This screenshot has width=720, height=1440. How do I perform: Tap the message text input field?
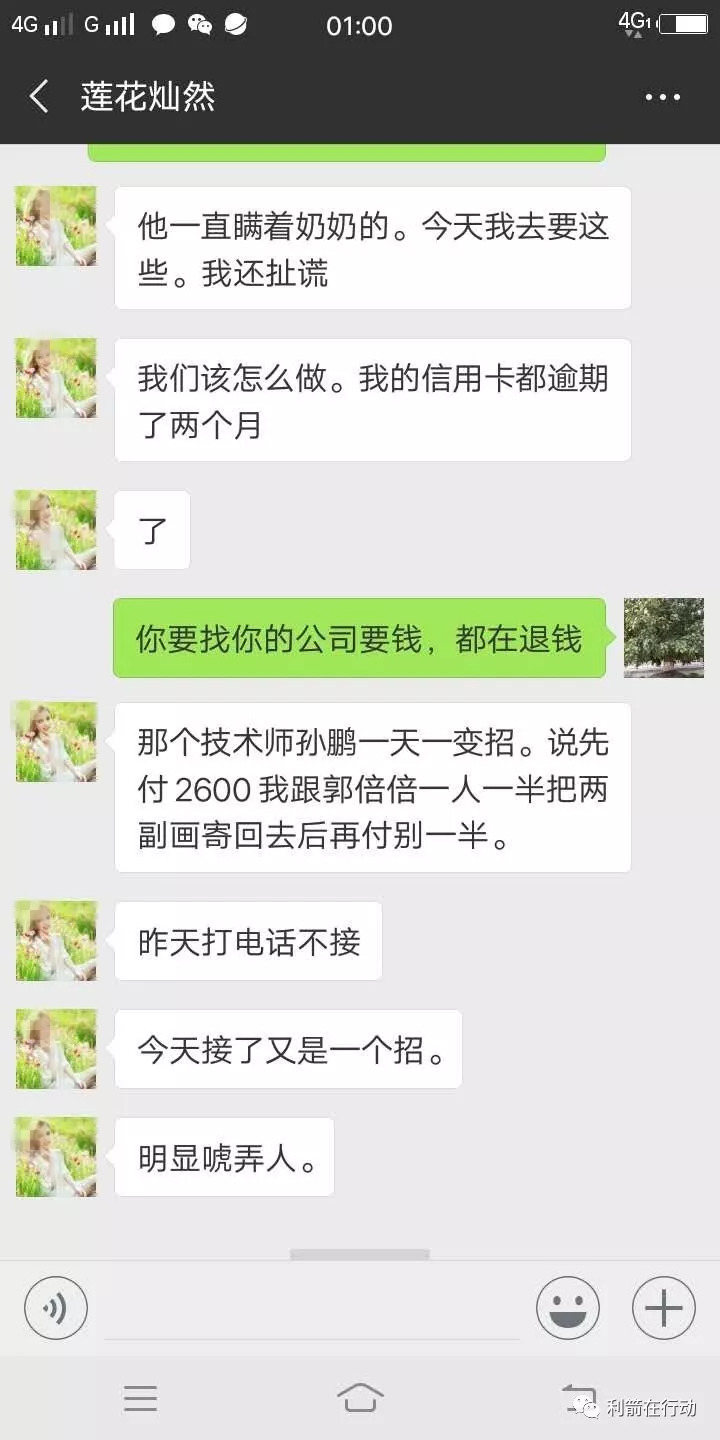[312, 1308]
